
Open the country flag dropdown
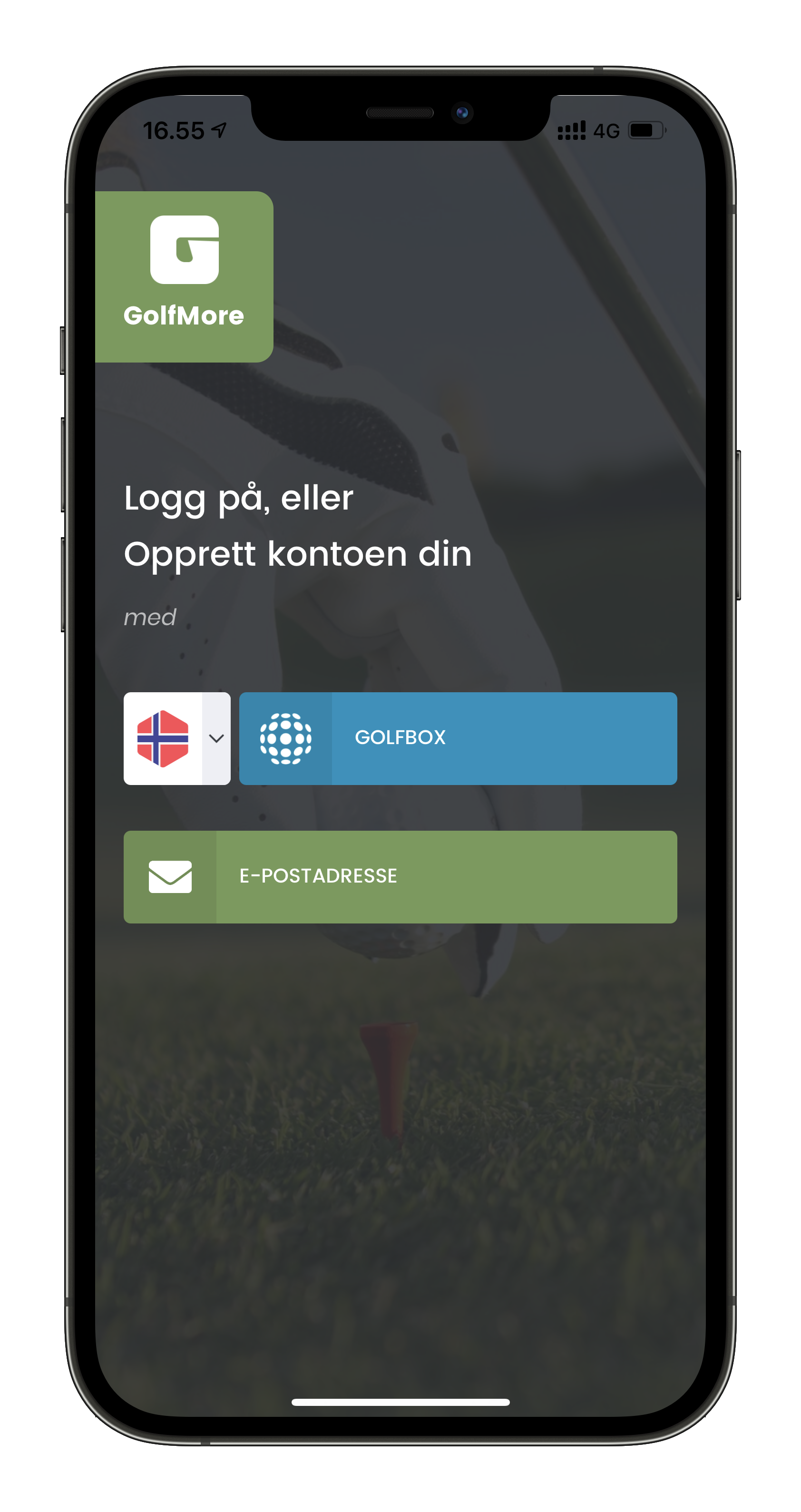point(176,738)
